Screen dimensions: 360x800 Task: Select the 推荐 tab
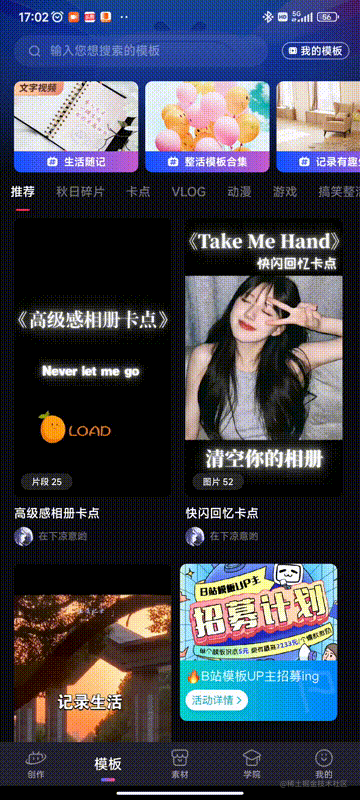tap(23, 192)
